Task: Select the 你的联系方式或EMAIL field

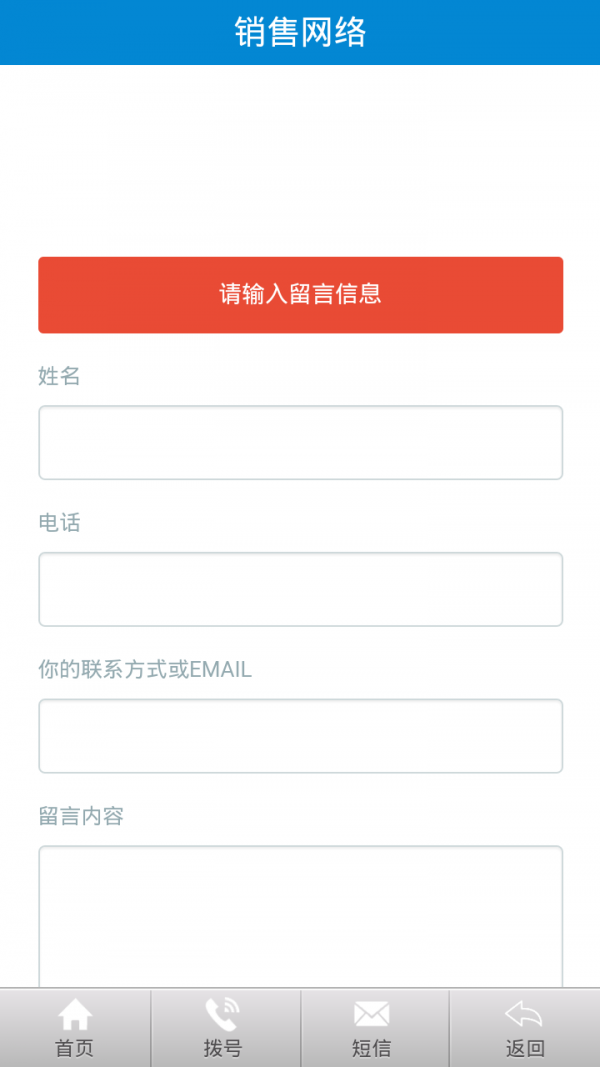Action: [x=300, y=736]
